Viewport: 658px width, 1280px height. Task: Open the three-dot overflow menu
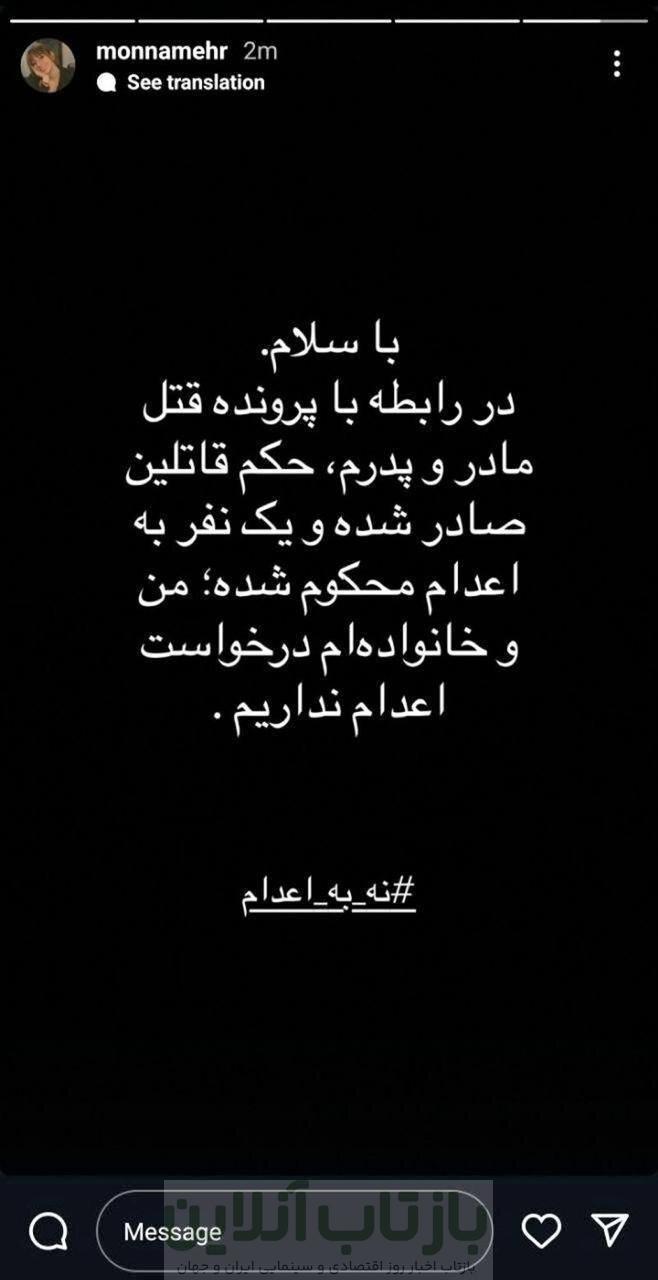coord(617,64)
